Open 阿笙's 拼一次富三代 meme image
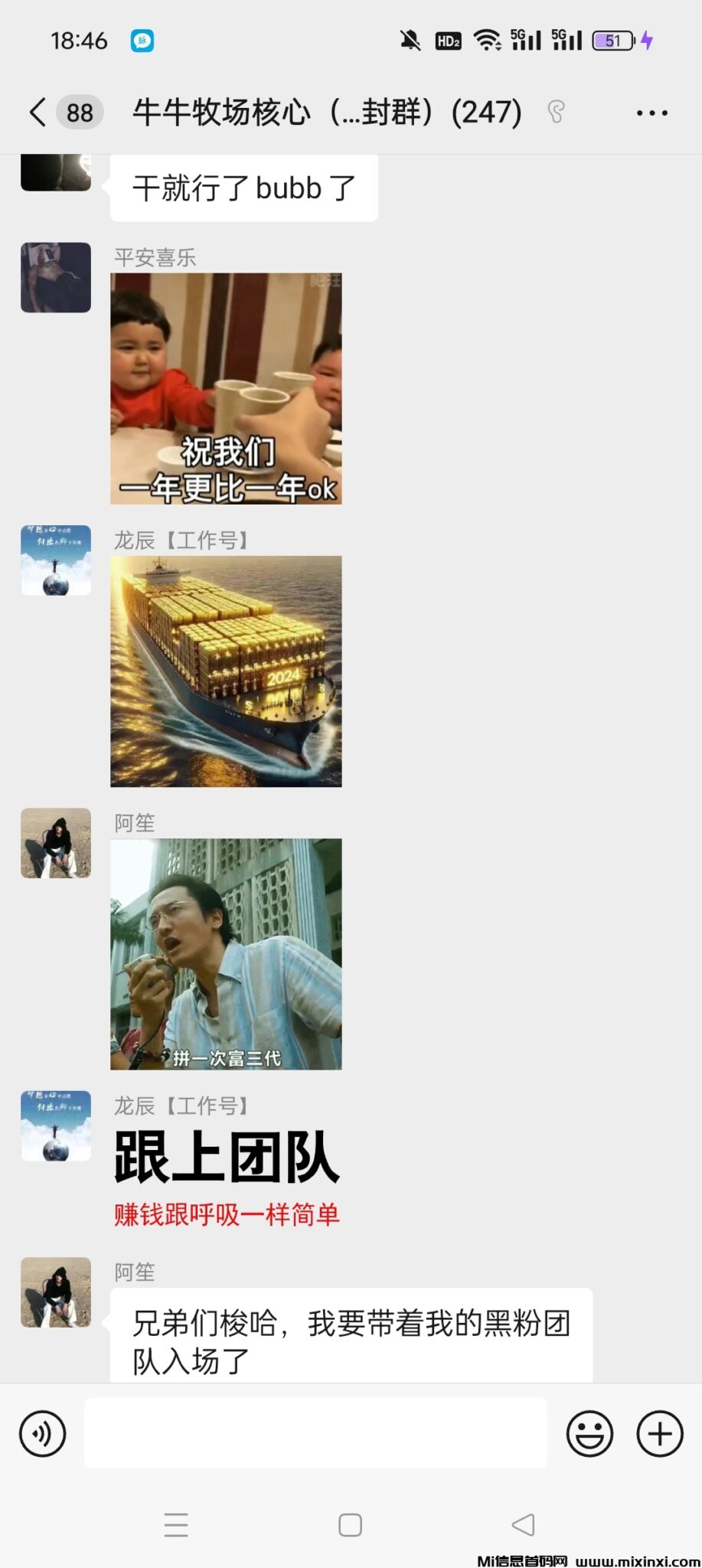This screenshot has height=1568, width=702. point(226,953)
